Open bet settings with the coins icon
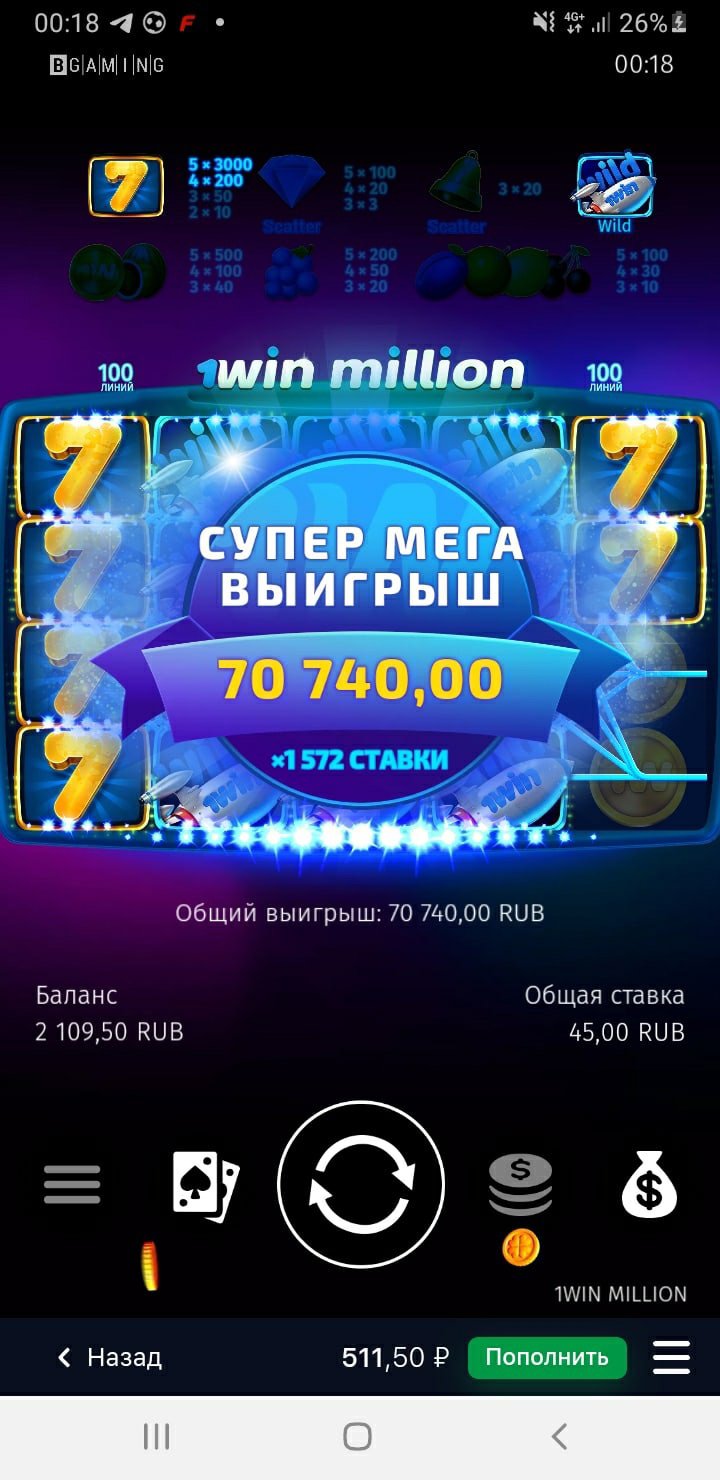Viewport: 720px width, 1480px height. click(x=520, y=1185)
